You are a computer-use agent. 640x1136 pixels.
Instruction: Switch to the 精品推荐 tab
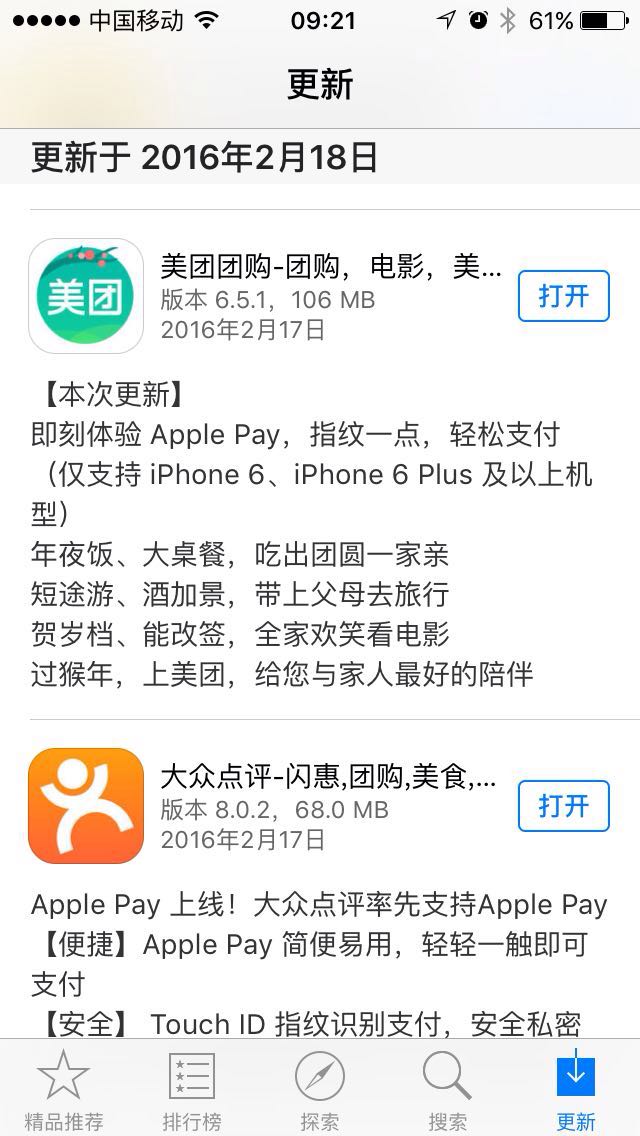point(64,1090)
